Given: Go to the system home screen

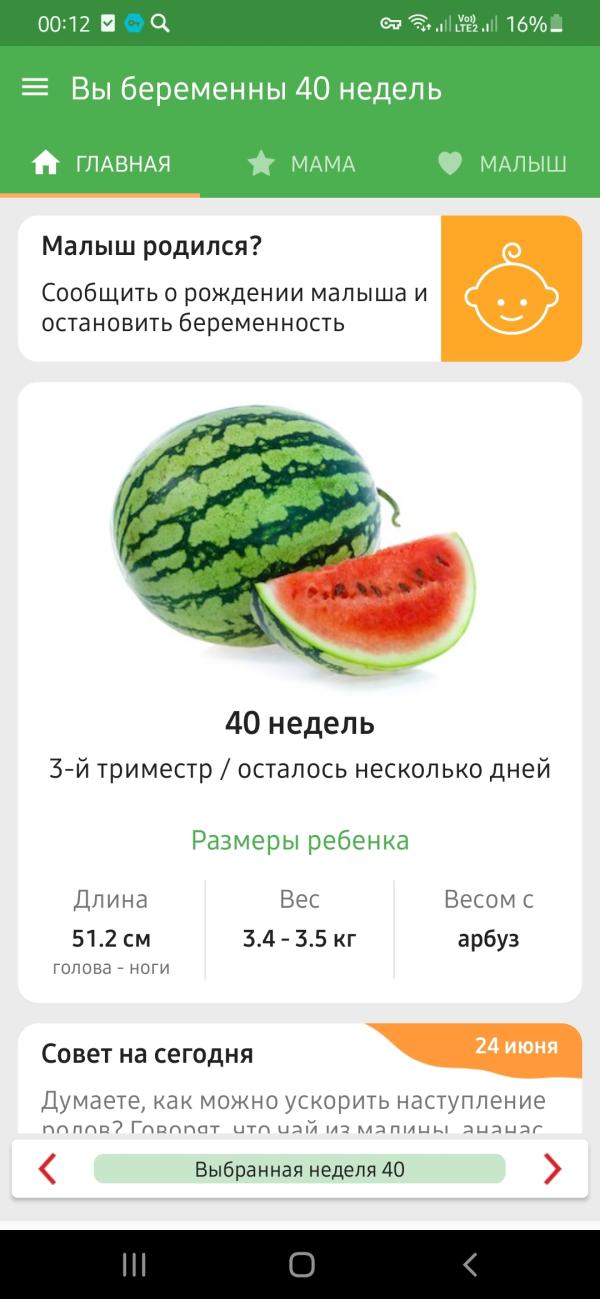Looking at the screenshot, I should click(301, 1264).
